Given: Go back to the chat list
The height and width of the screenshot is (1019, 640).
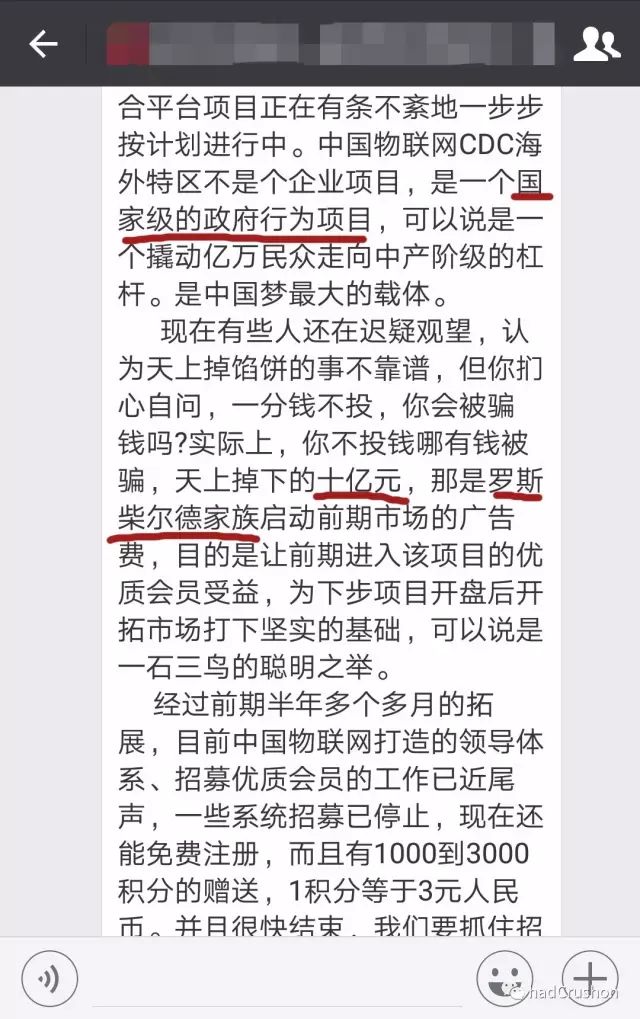Looking at the screenshot, I should 42,44.
